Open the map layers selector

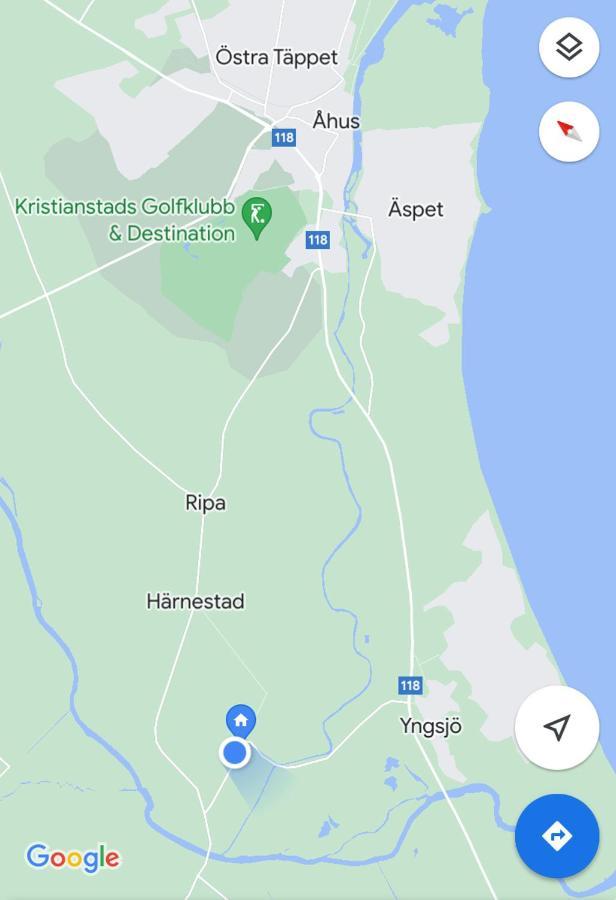pyautogui.click(x=568, y=47)
